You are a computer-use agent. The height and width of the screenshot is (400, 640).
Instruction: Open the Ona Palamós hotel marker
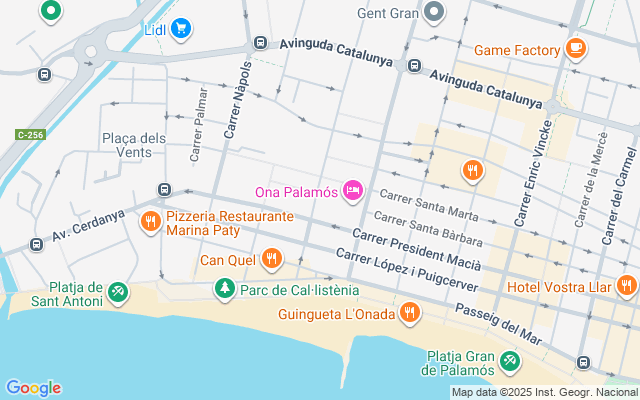coord(352,190)
